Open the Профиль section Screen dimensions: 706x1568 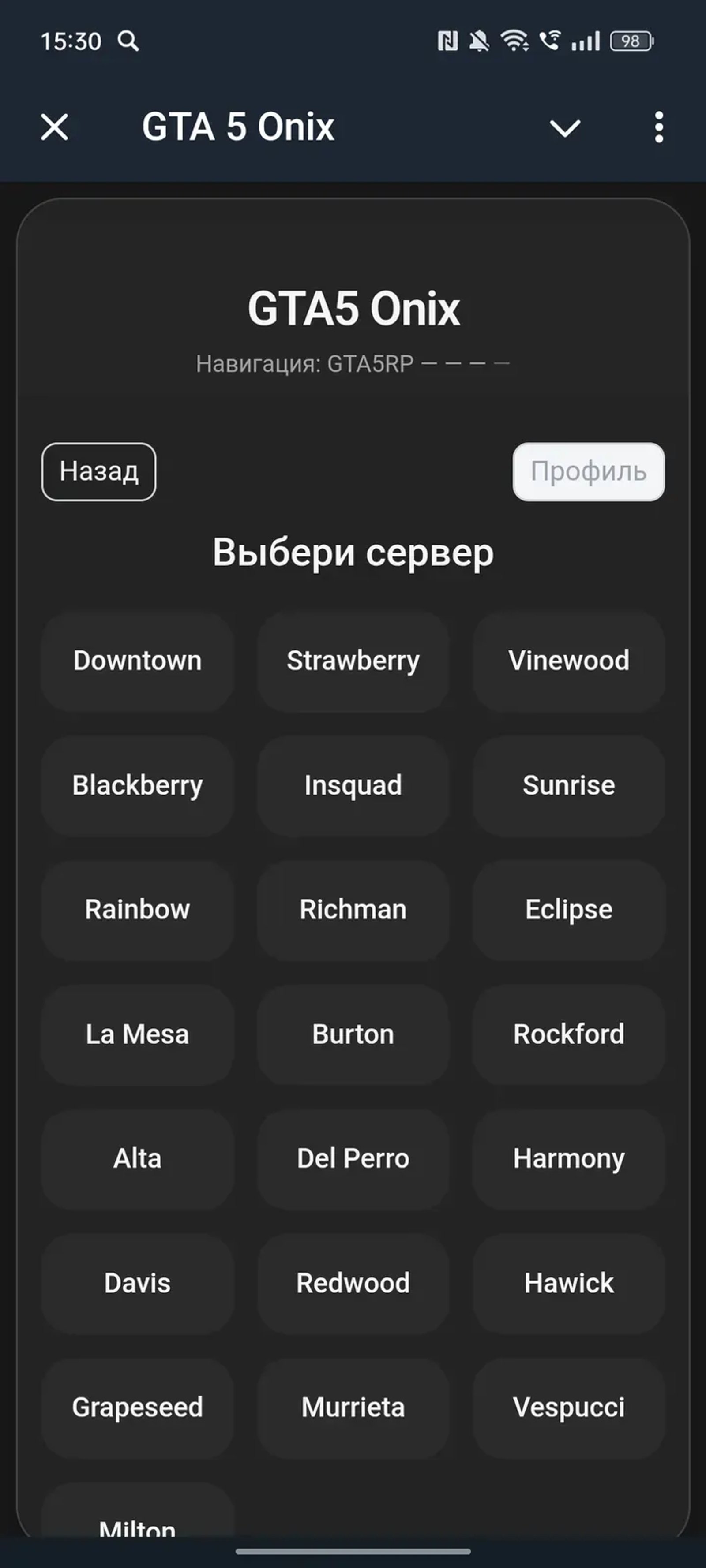pos(589,472)
